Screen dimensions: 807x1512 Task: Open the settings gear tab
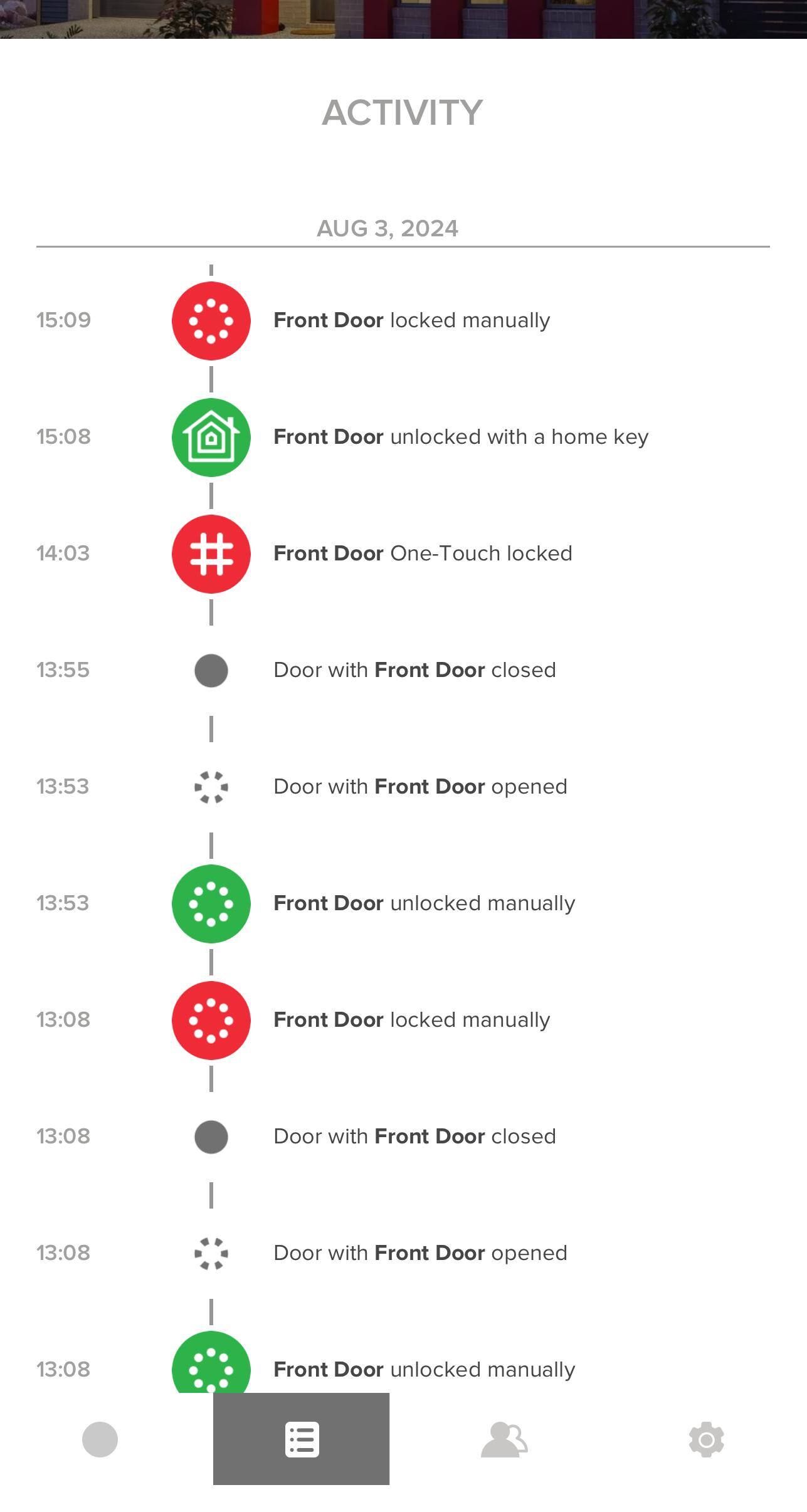click(706, 1439)
